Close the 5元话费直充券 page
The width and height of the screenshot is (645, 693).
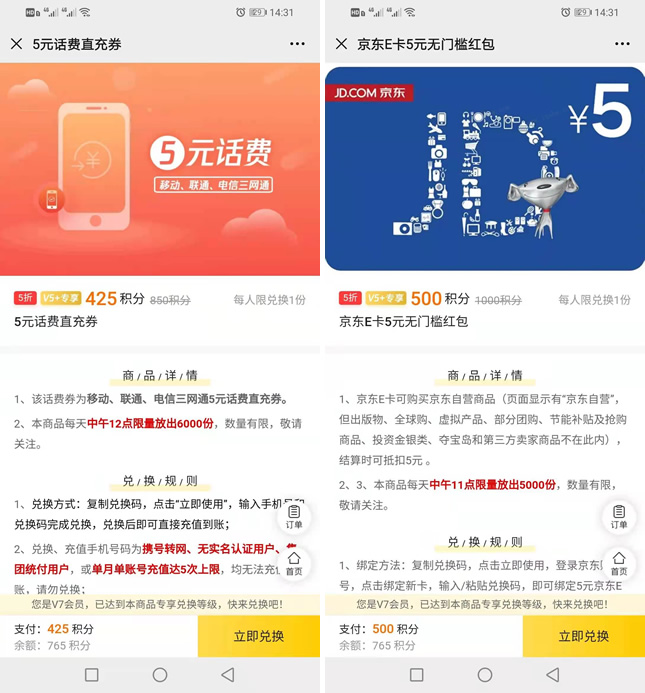[16, 44]
